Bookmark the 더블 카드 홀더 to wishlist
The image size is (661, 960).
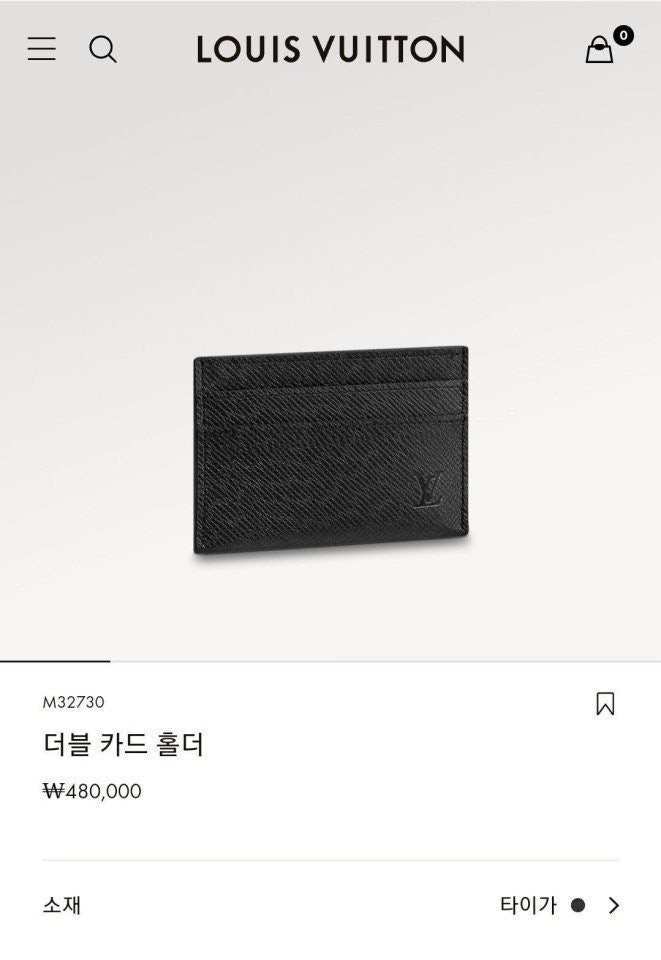pyautogui.click(x=605, y=704)
